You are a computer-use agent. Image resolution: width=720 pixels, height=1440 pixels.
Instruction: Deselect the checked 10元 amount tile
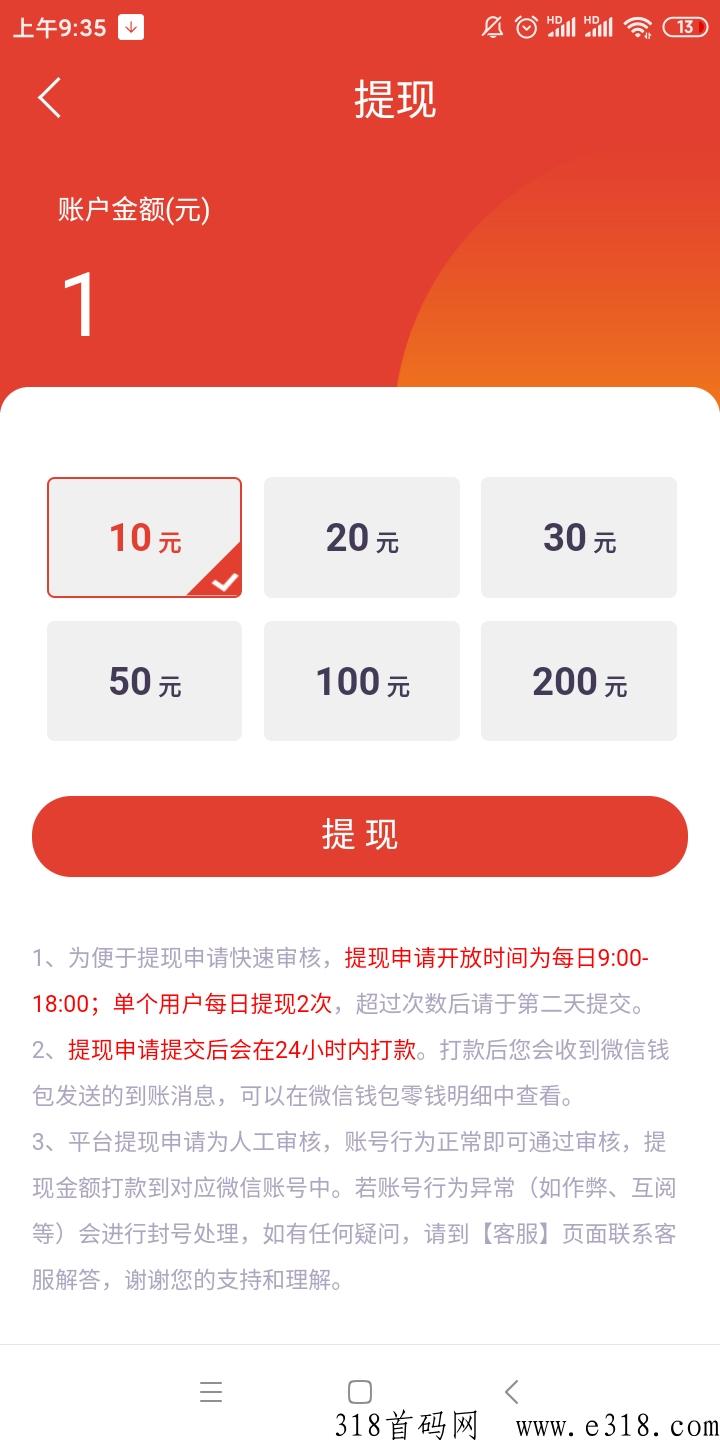tap(144, 537)
